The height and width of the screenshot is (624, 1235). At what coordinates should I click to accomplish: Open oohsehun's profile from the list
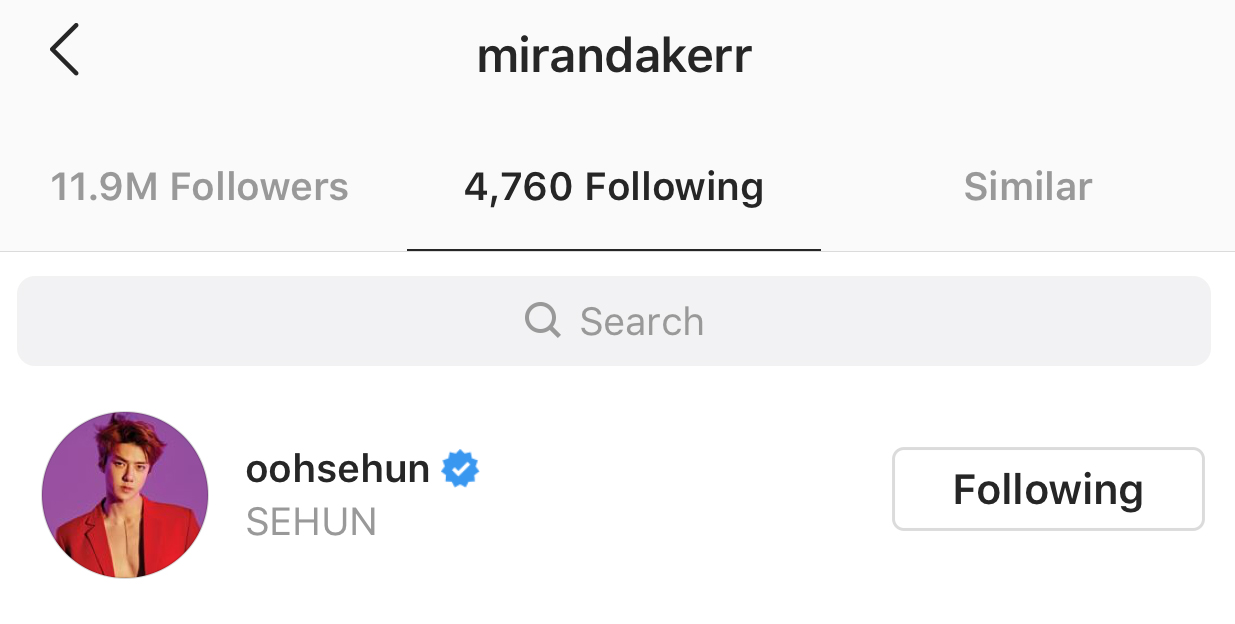pos(336,469)
